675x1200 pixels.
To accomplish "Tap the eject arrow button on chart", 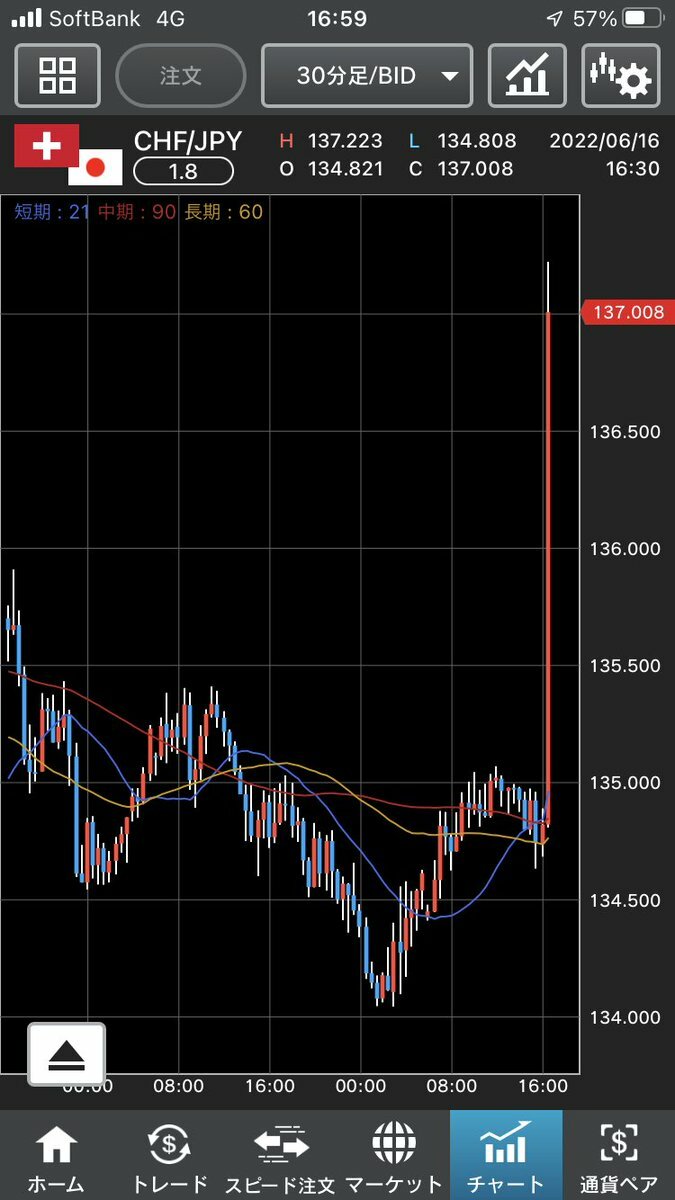I will click(66, 1053).
